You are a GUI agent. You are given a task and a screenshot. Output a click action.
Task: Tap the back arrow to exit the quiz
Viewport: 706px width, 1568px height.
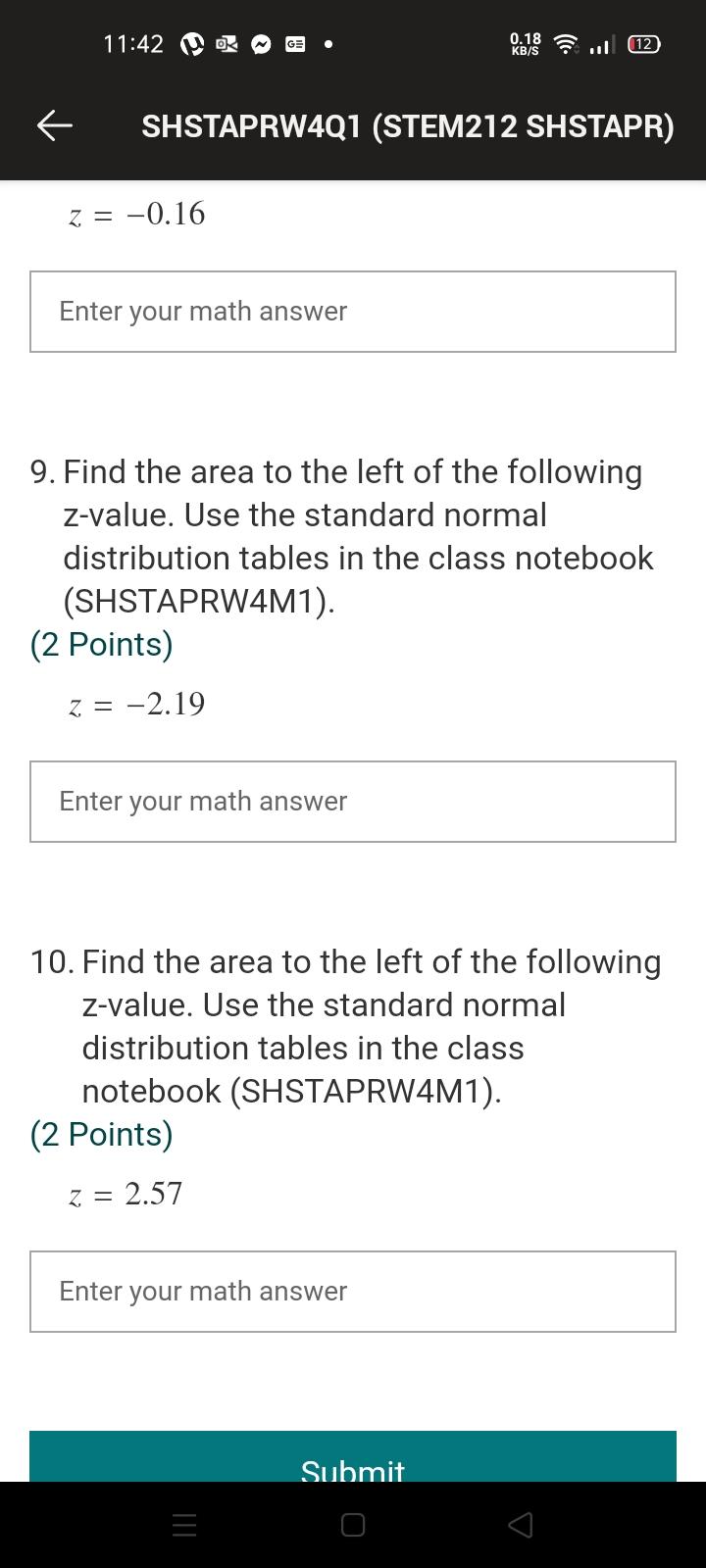[54, 126]
